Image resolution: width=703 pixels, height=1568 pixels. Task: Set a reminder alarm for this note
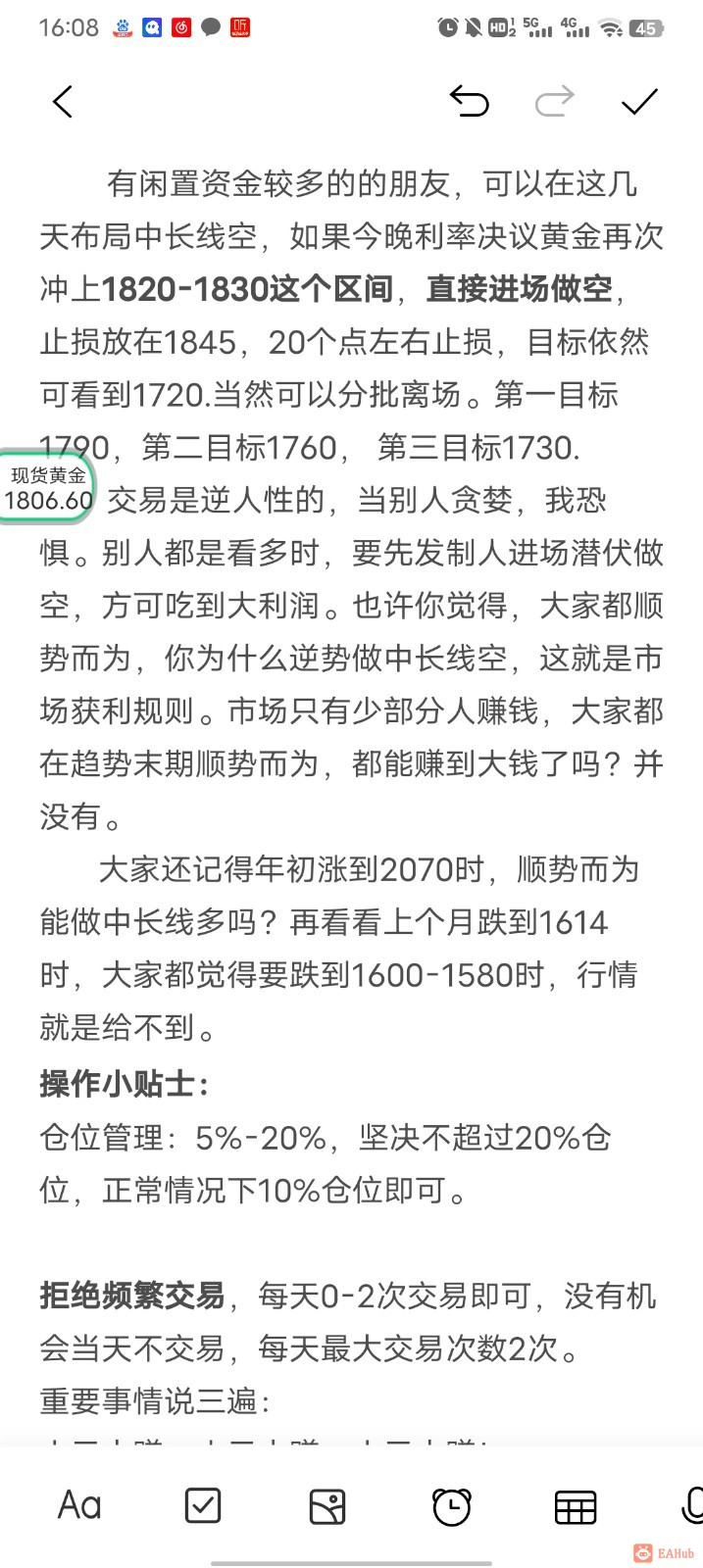click(452, 1506)
